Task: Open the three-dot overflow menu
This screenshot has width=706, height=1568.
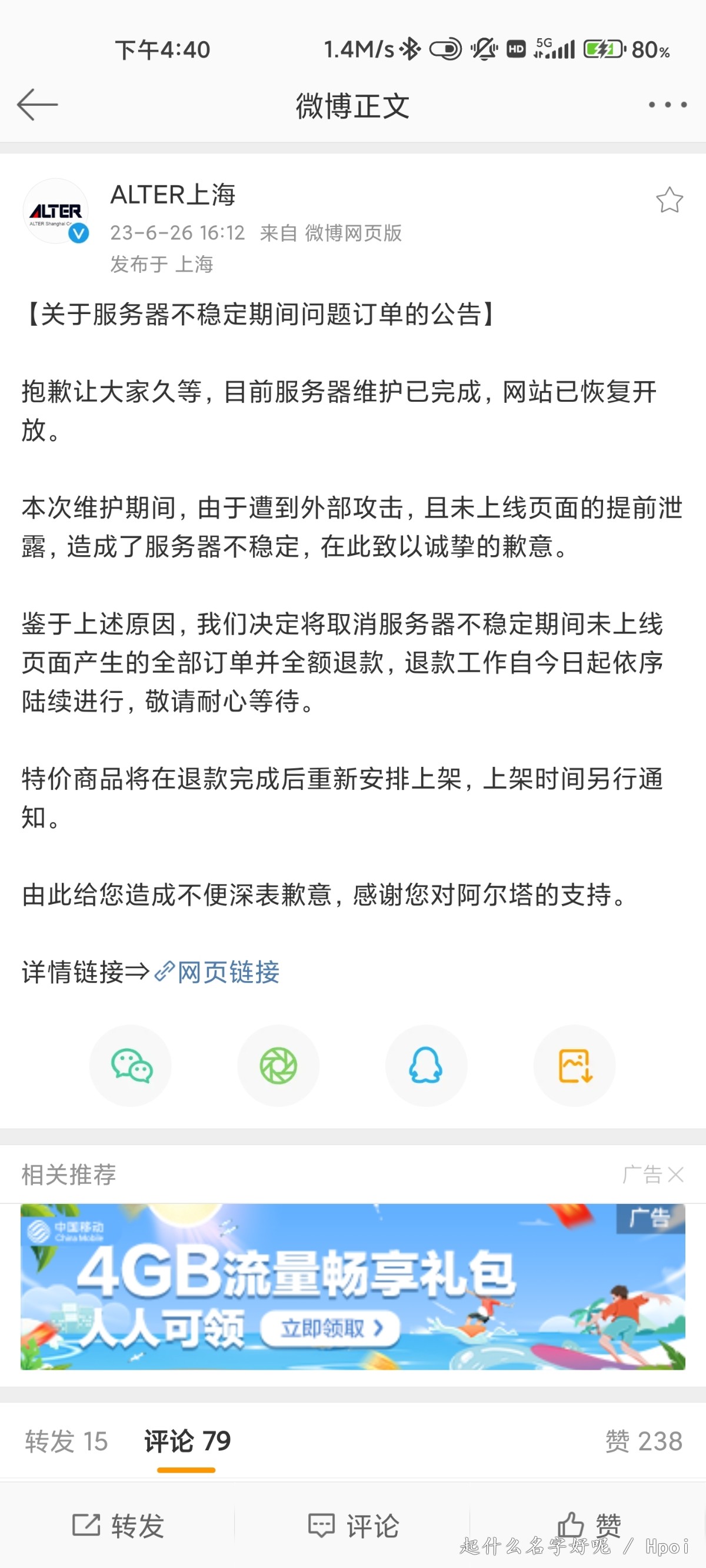Action: point(668,105)
